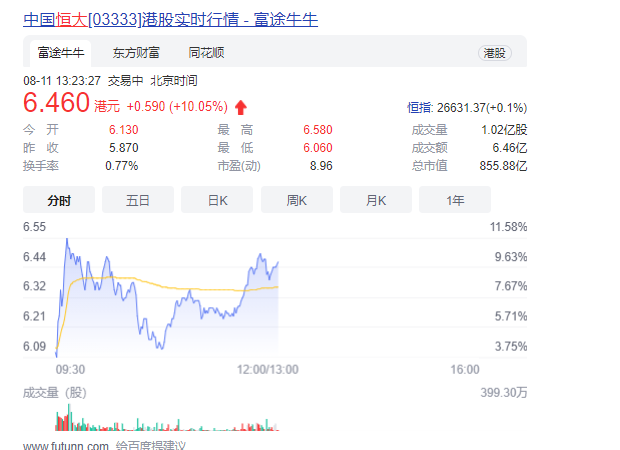This screenshot has height=450, width=620.
Task: Switch chart to 日K view
Action: [x=217, y=200]
